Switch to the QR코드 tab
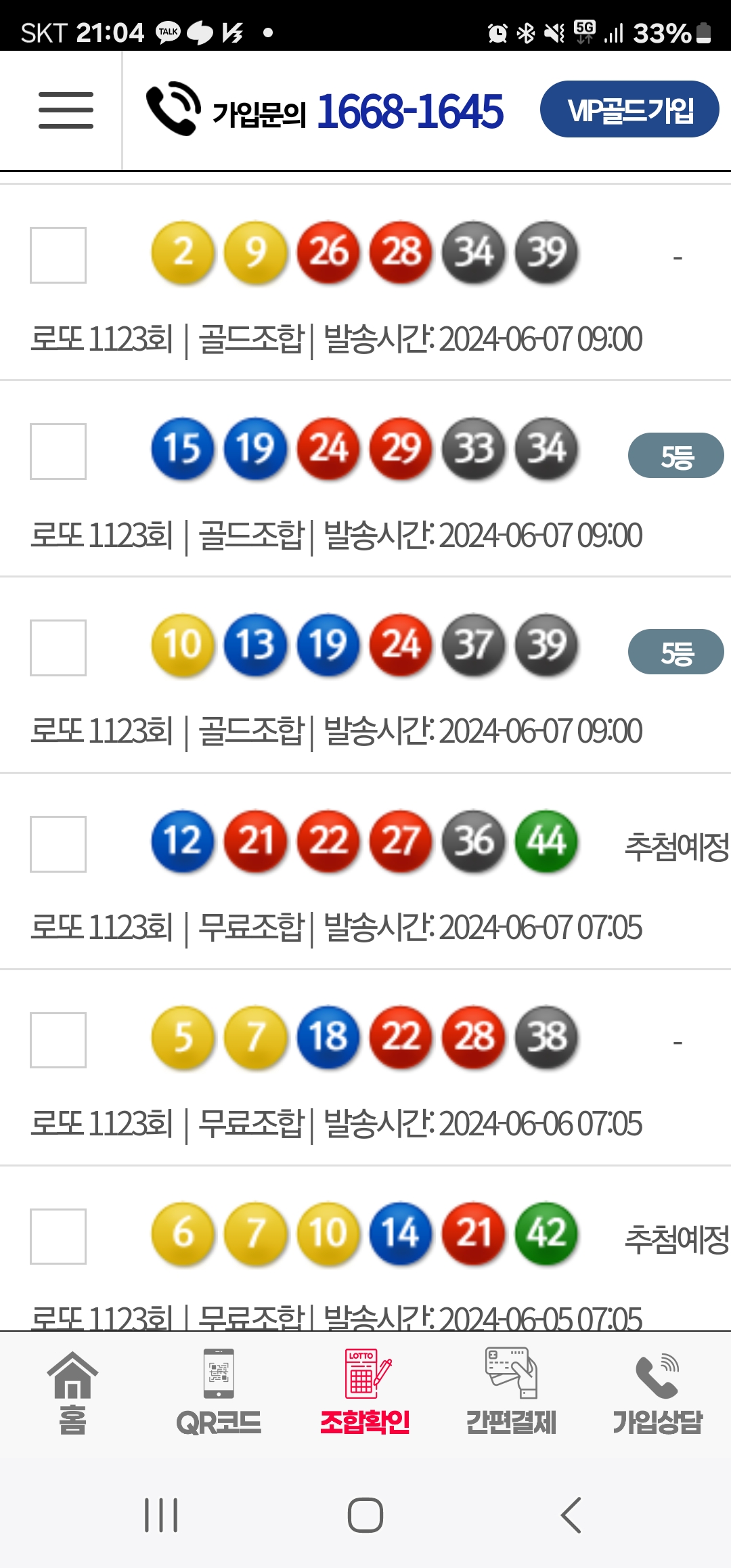The width and height of the screenshot is (731, 1568). (219, 1393)
